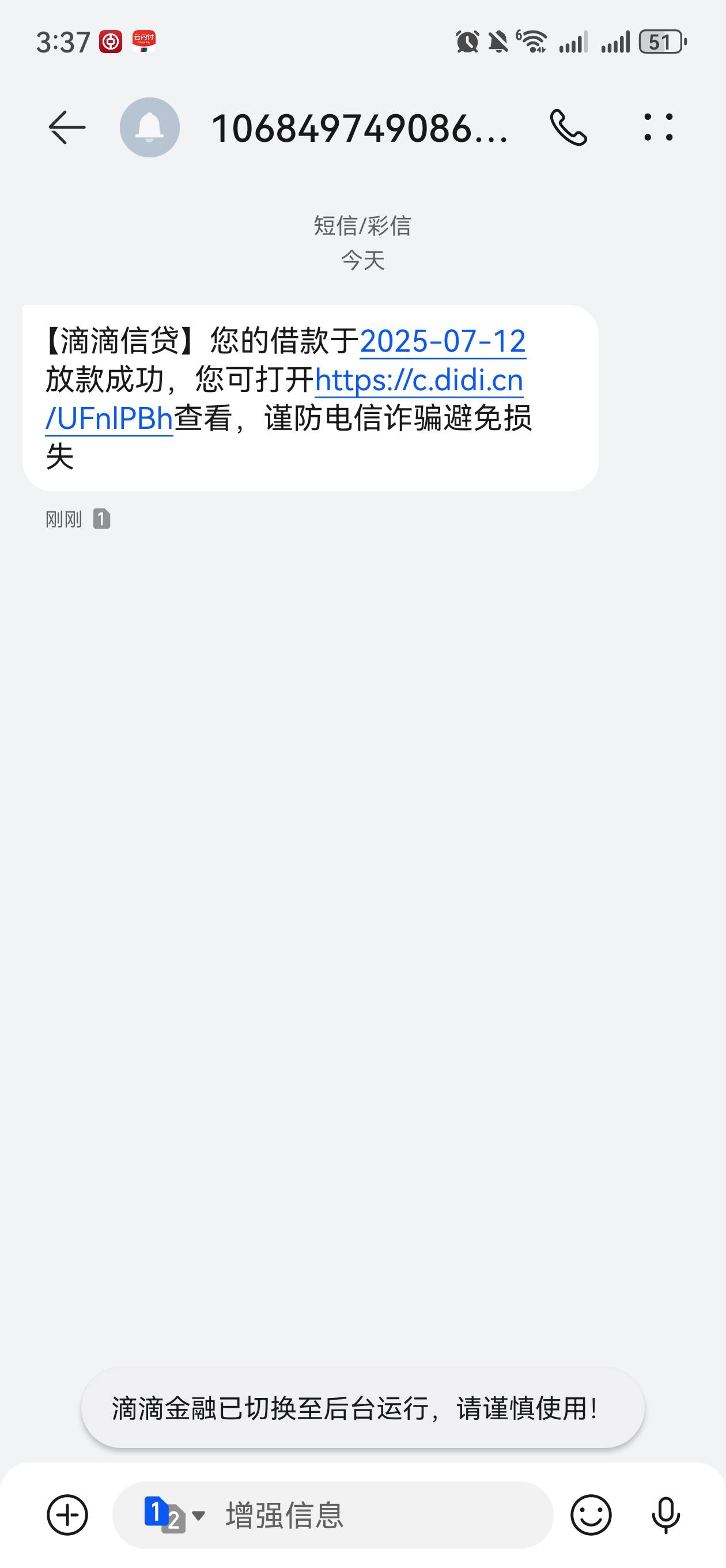
Task: Open the four-dot overflow menu
Action: tap(659, 127)
